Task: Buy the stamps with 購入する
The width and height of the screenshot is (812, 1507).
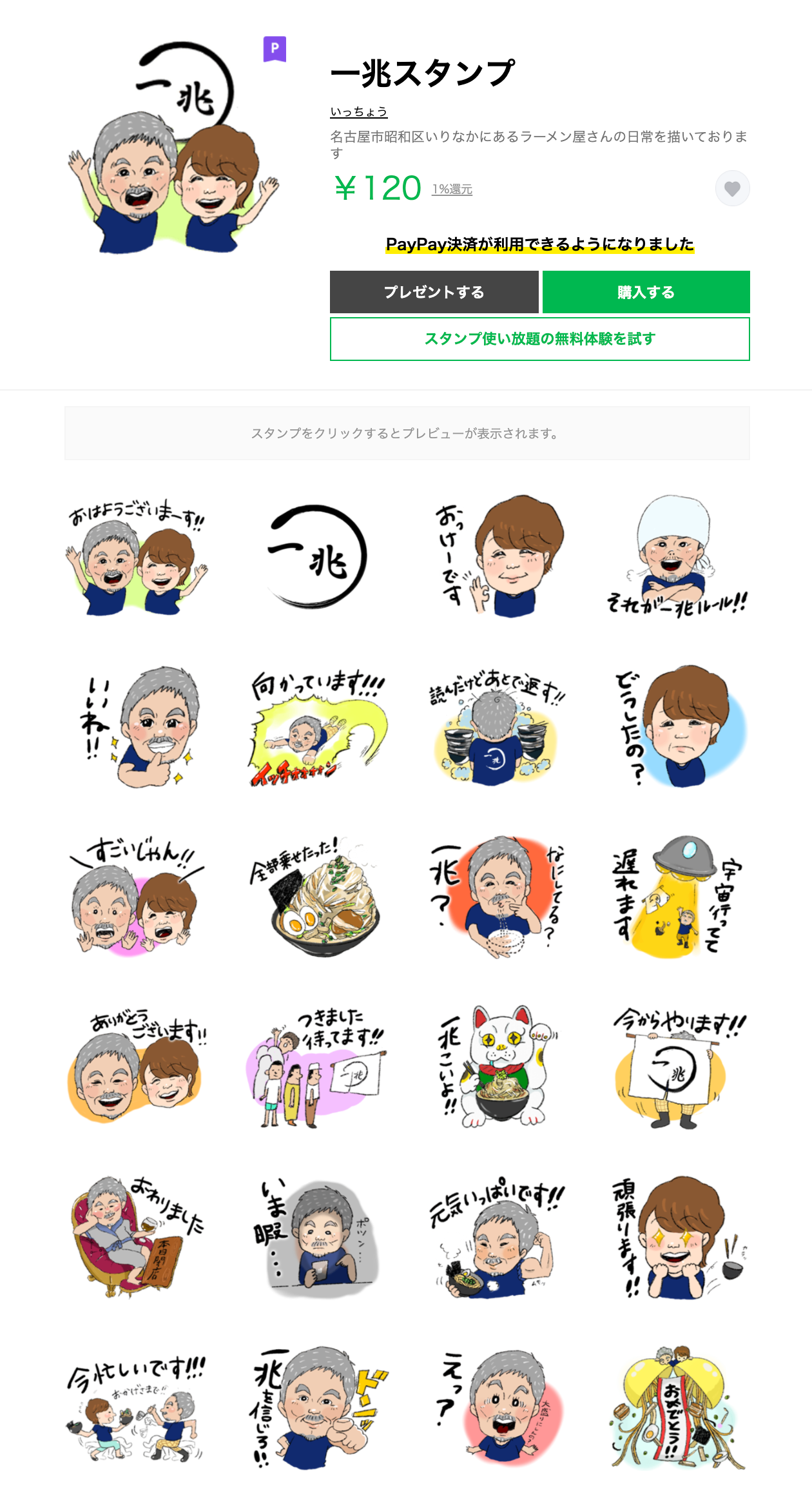Action: [x=646, y=292]
